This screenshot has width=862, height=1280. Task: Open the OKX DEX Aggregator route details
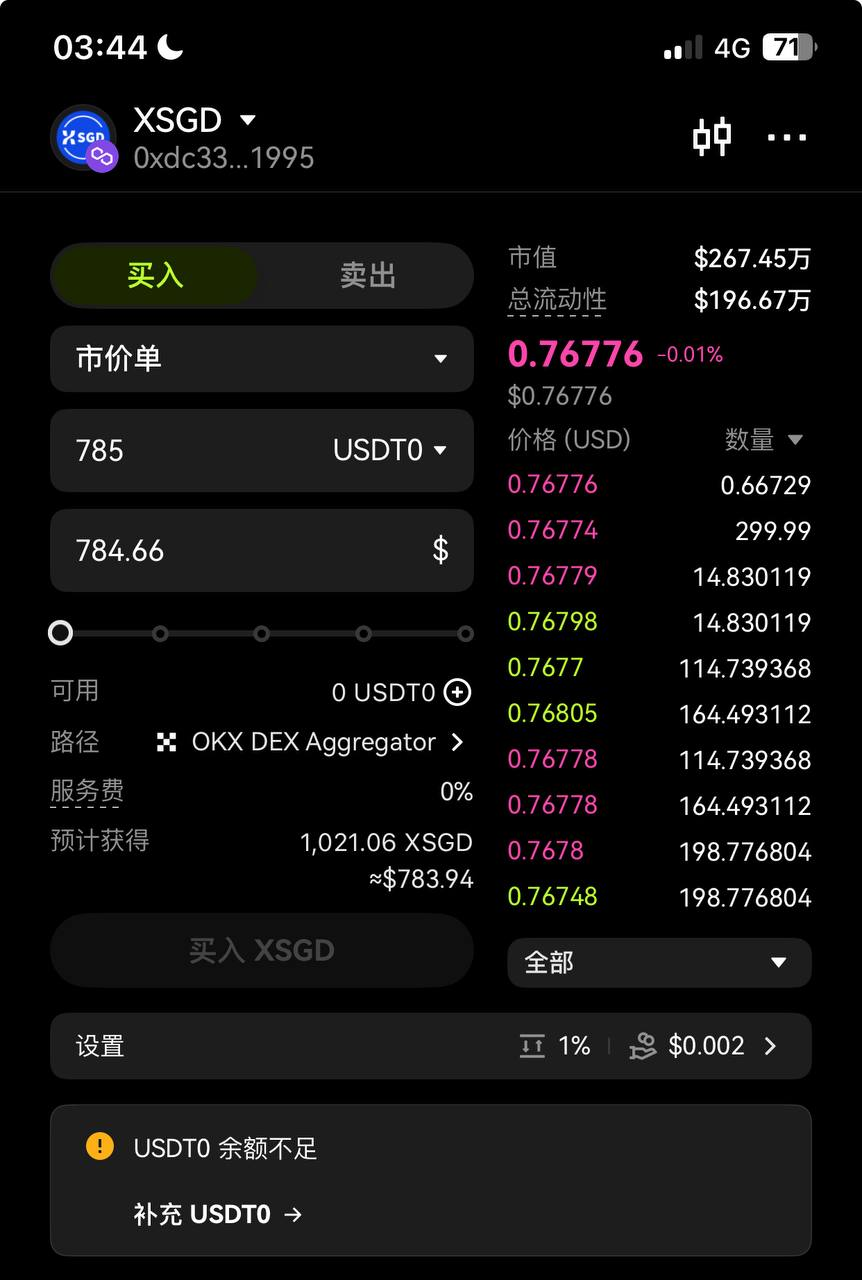pos(312,742)
